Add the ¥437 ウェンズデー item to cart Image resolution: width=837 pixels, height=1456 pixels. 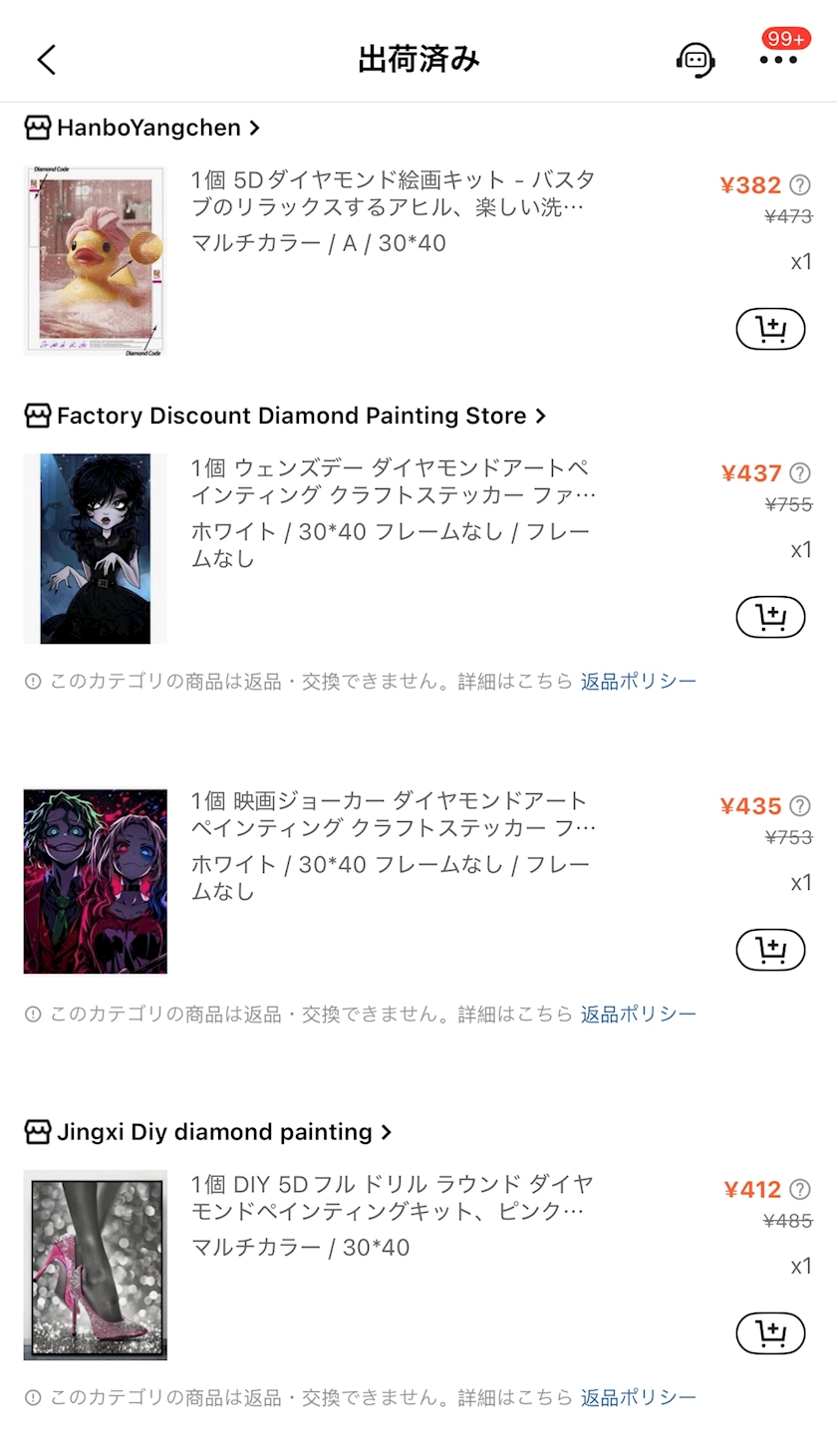pyautogui.click(x=770, y=617)
